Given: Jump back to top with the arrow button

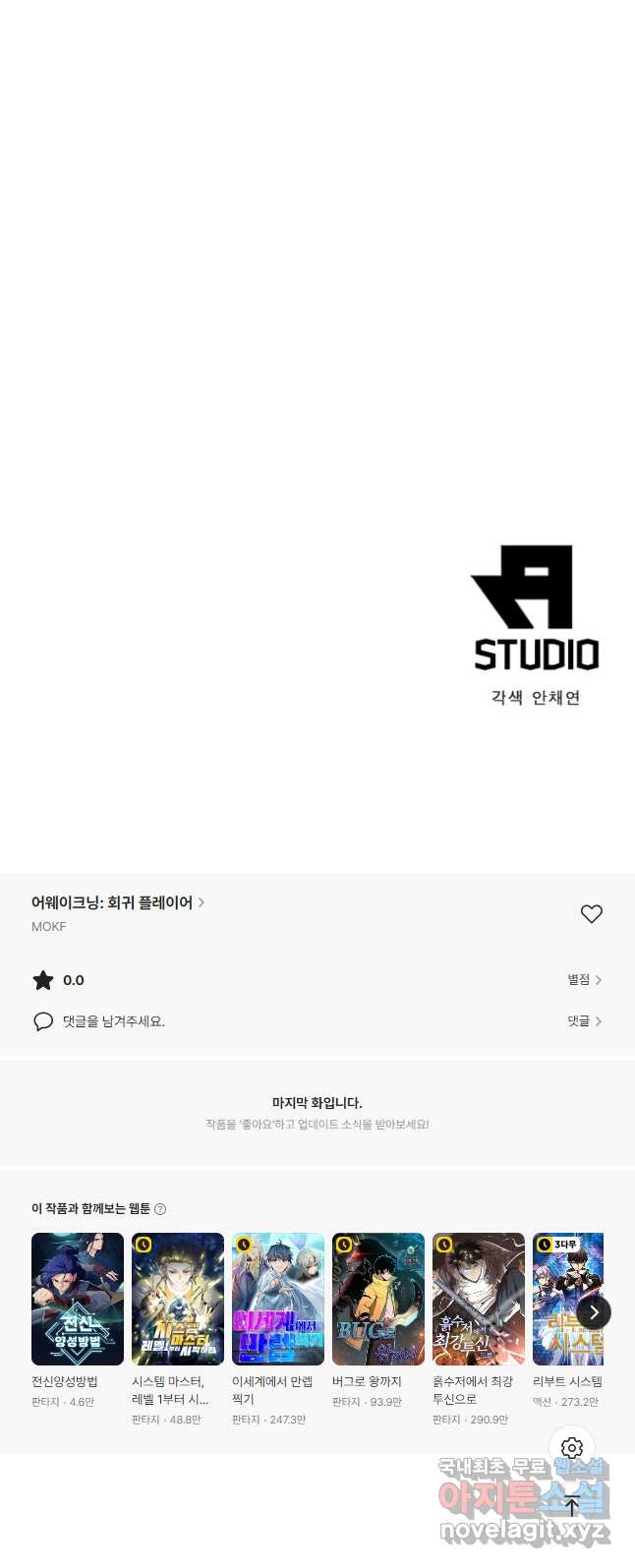Looking at the screenshot, I should 572,1506.
